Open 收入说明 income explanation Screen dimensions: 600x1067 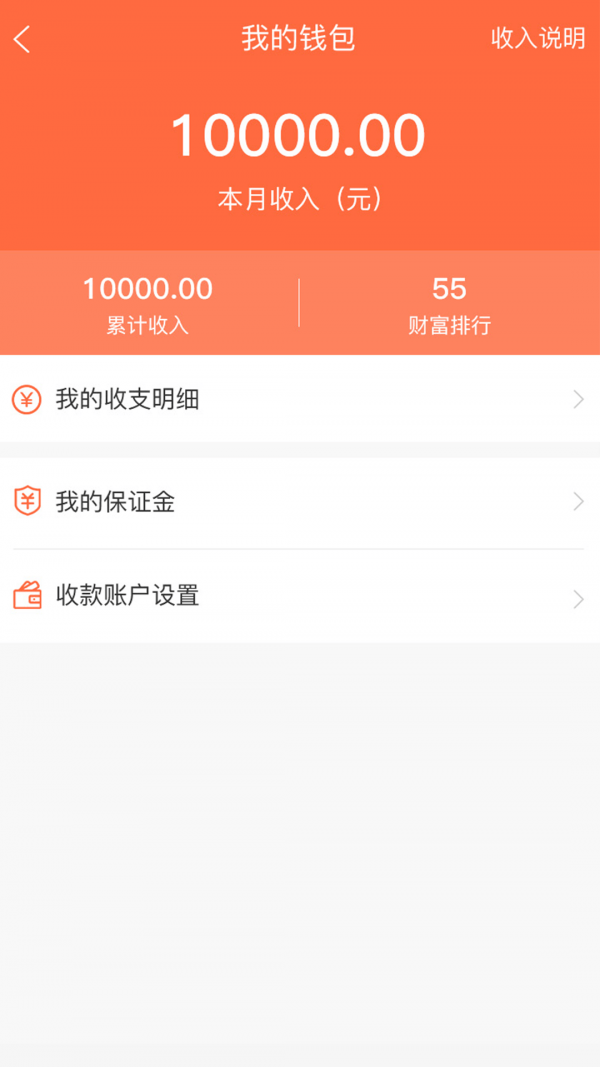click(x=537, y=39)
